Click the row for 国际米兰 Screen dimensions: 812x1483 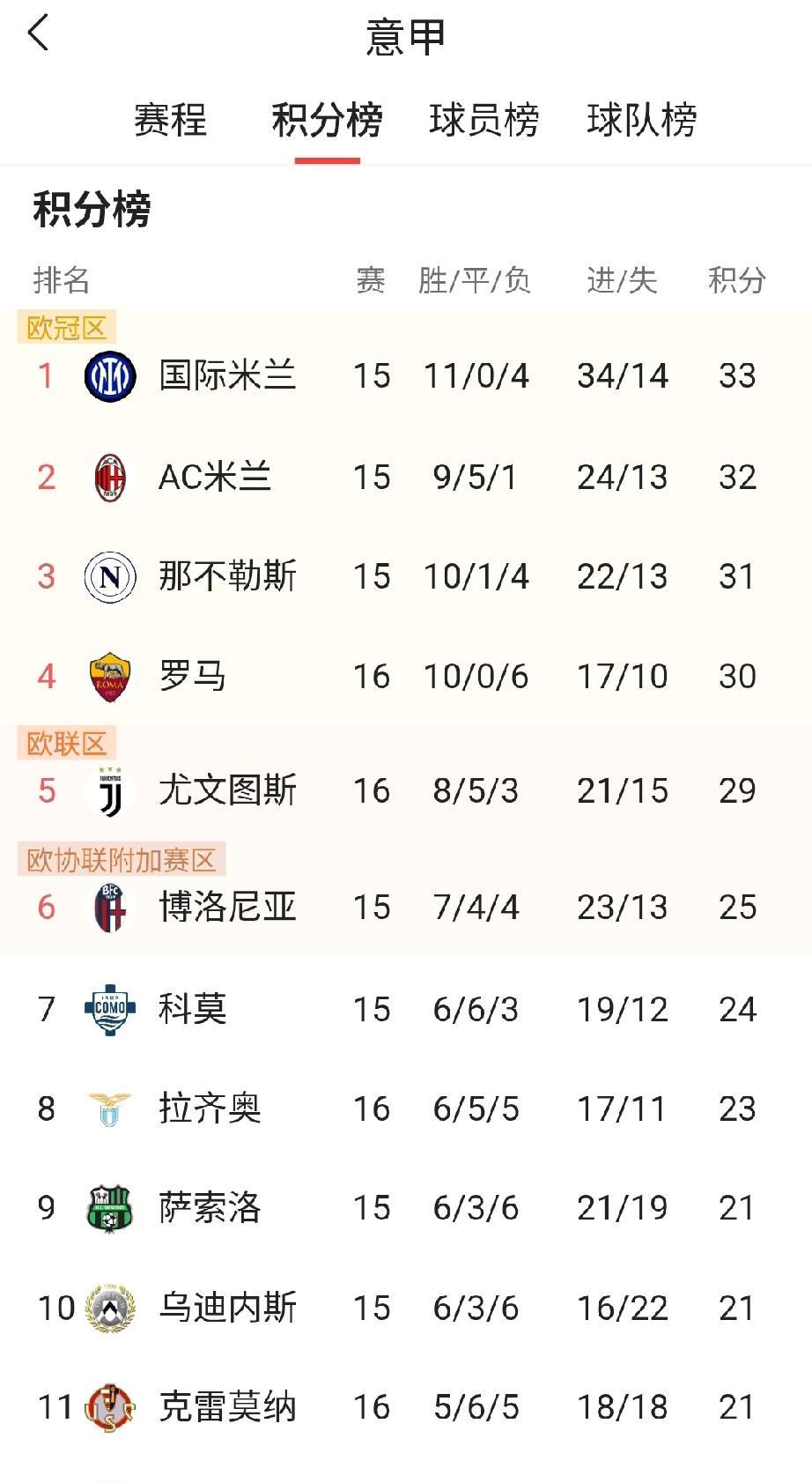pos(405,375)
